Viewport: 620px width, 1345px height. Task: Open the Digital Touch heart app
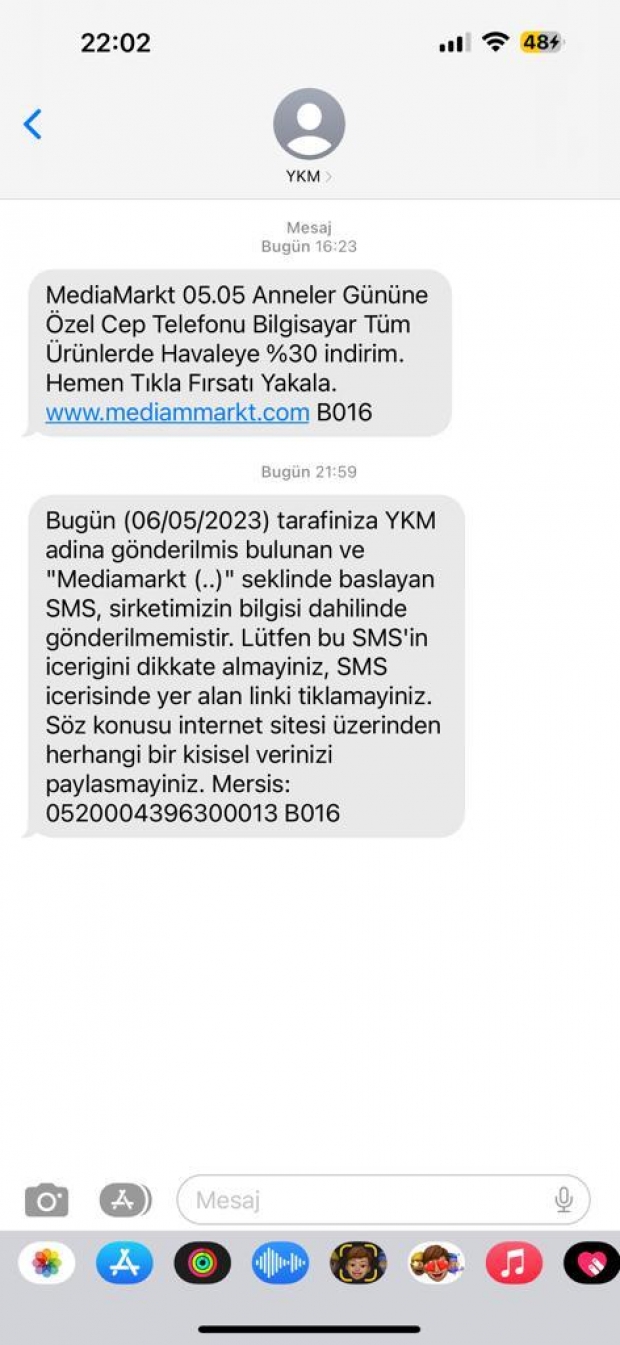590,1263
